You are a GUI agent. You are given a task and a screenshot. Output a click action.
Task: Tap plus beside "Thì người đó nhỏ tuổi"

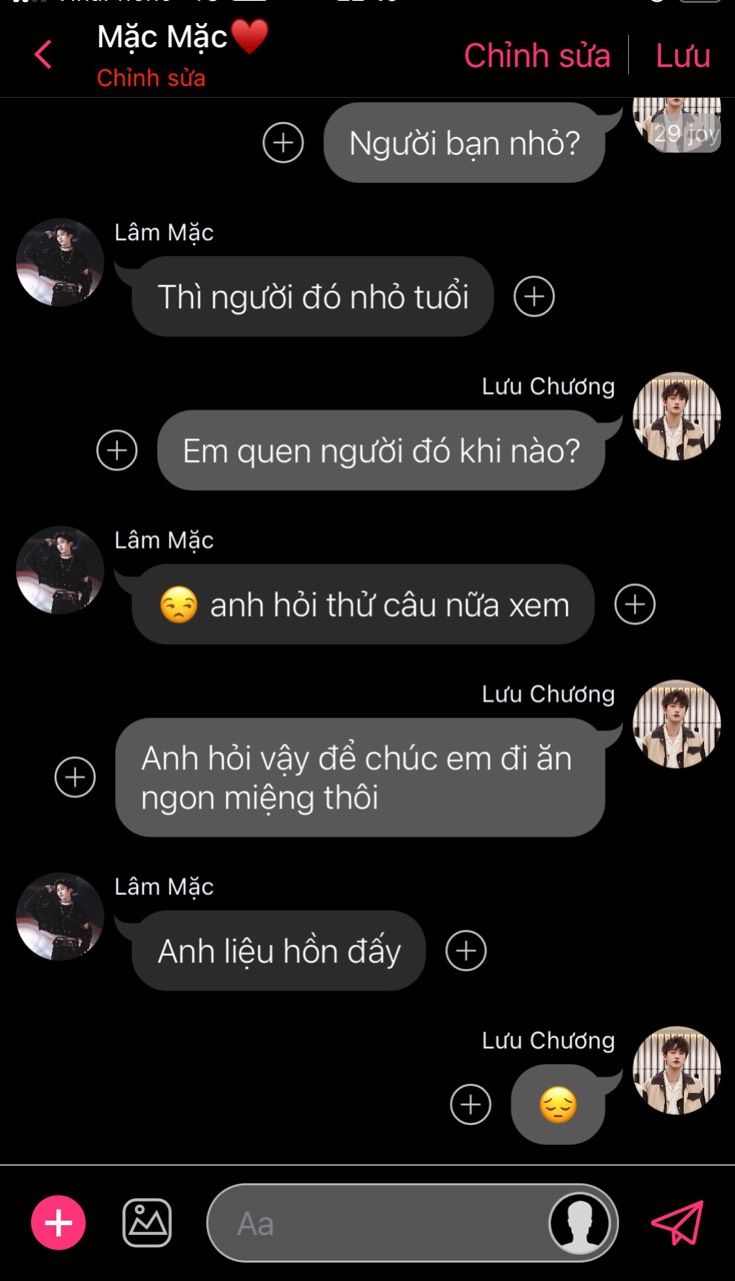coord(534,296)
